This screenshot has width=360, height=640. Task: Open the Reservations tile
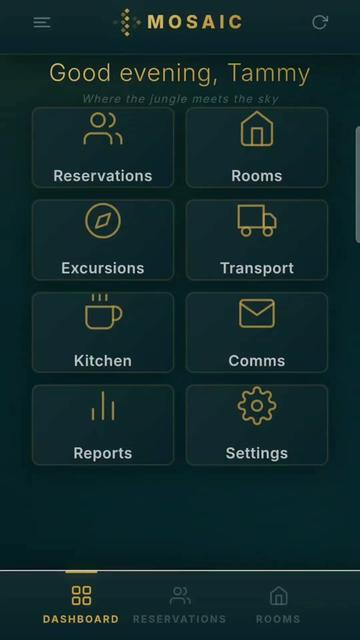tap(103, 147)
